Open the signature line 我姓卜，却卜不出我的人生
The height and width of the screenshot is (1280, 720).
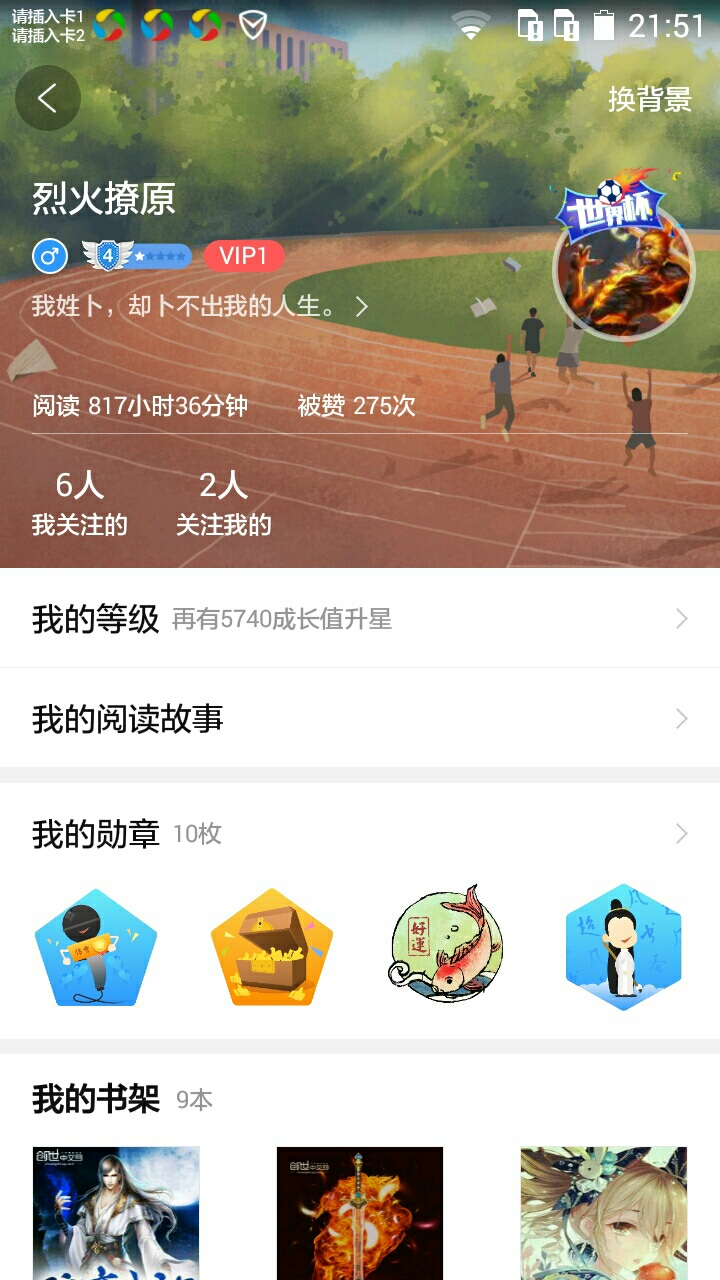[200, 306]
